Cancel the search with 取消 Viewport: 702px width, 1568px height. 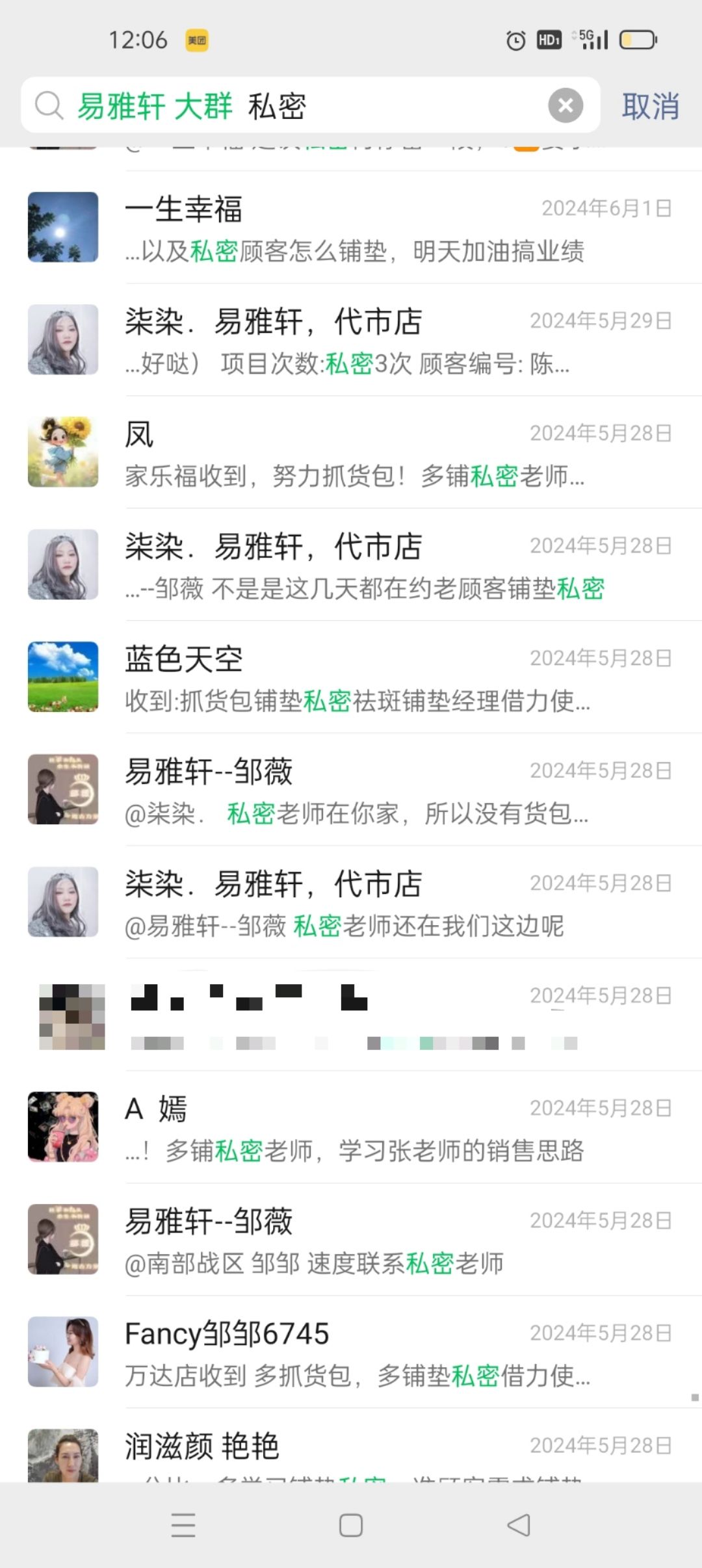pyautogui.click(x=650, y=106)
